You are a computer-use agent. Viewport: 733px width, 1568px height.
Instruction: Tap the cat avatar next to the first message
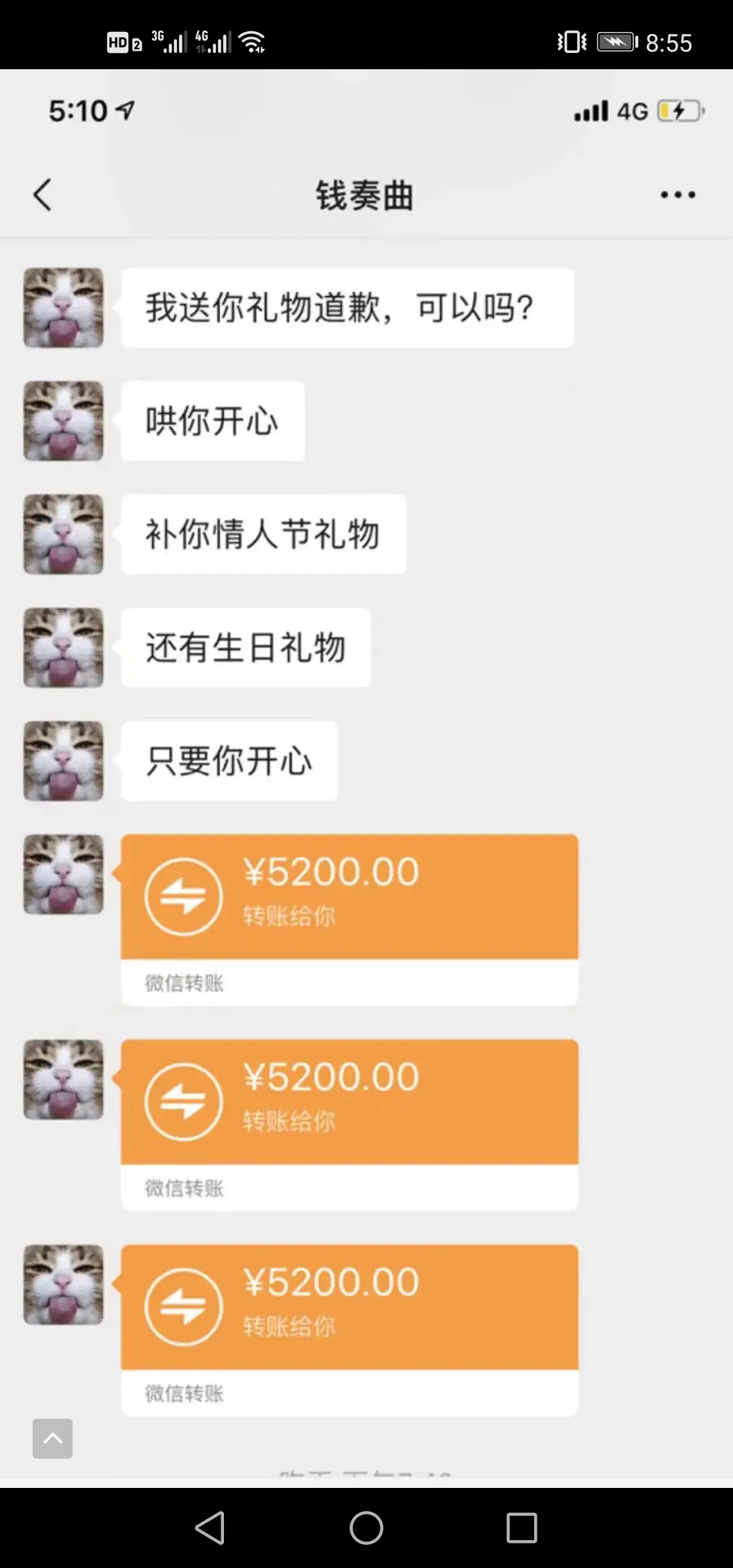(62, 307)
